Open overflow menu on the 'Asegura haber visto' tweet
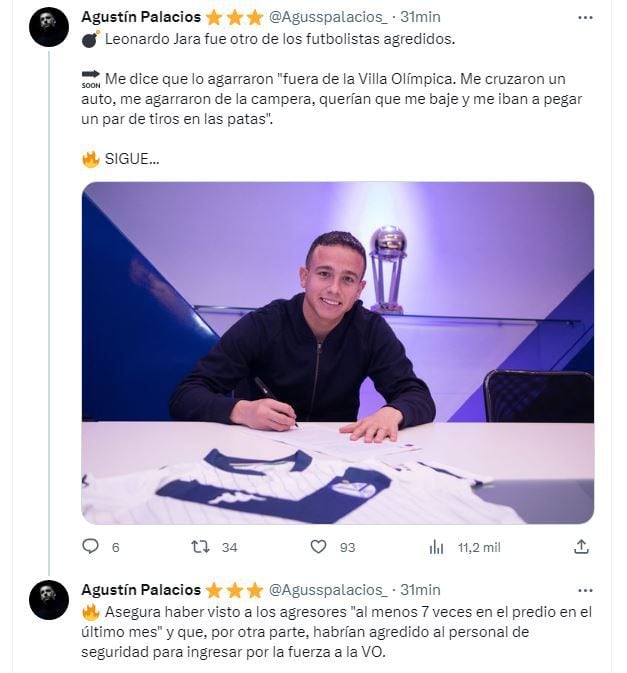Image resolution: width=627 pixels, height=673 pixels. (x=585, y=590)
